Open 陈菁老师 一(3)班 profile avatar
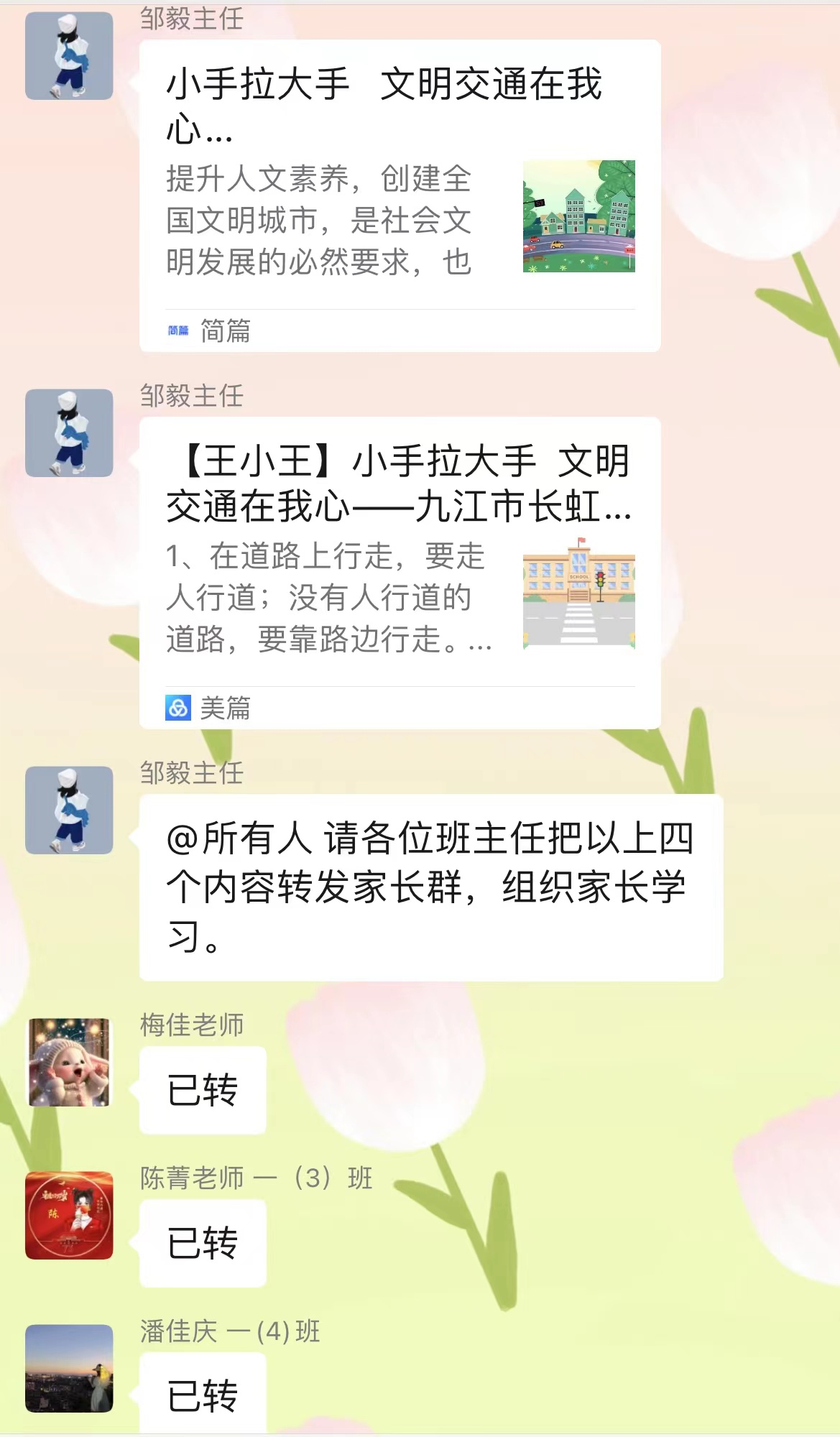 [69, 1215]
